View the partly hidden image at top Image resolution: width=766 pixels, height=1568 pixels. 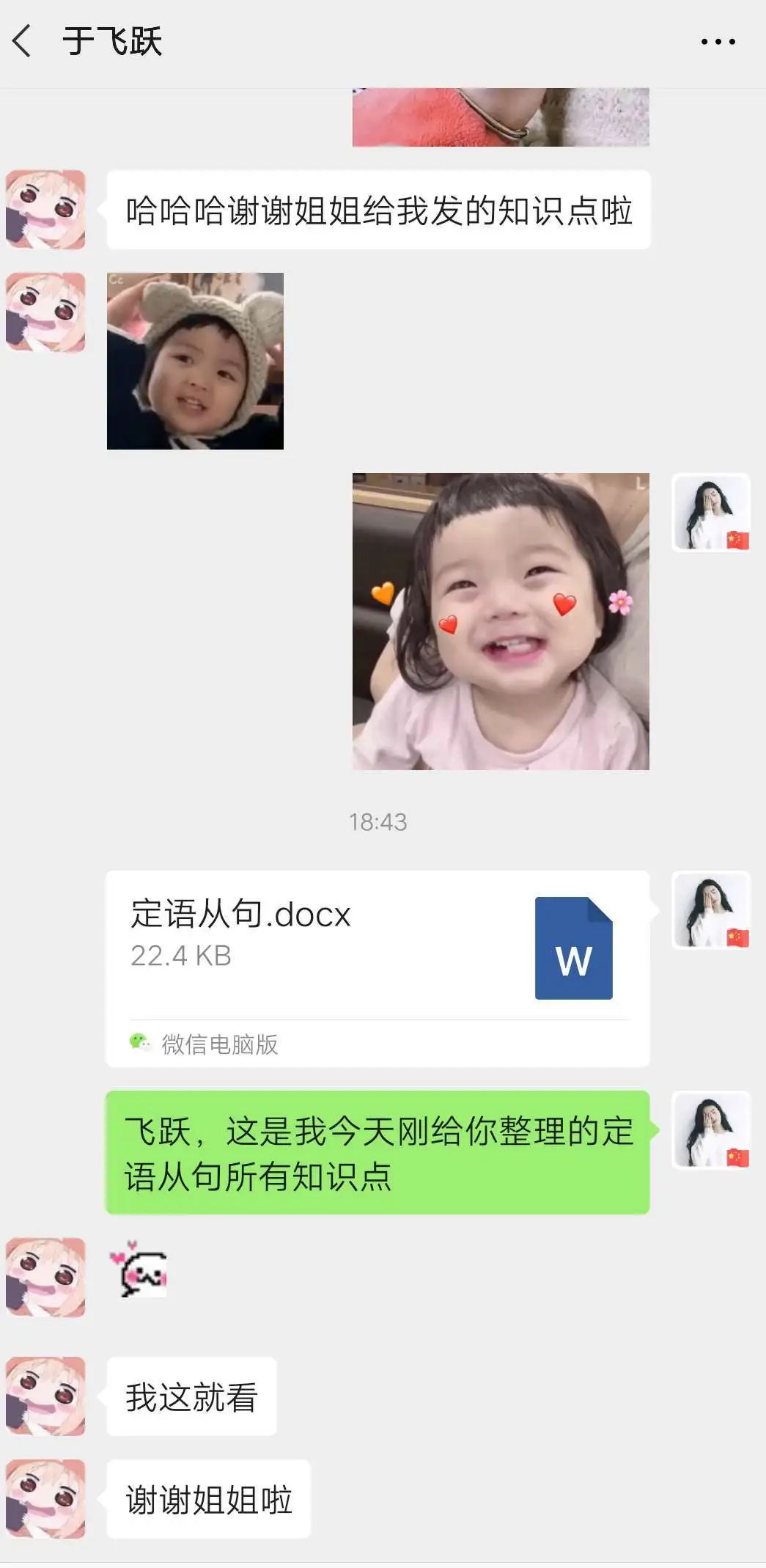[x=501, y=117]
